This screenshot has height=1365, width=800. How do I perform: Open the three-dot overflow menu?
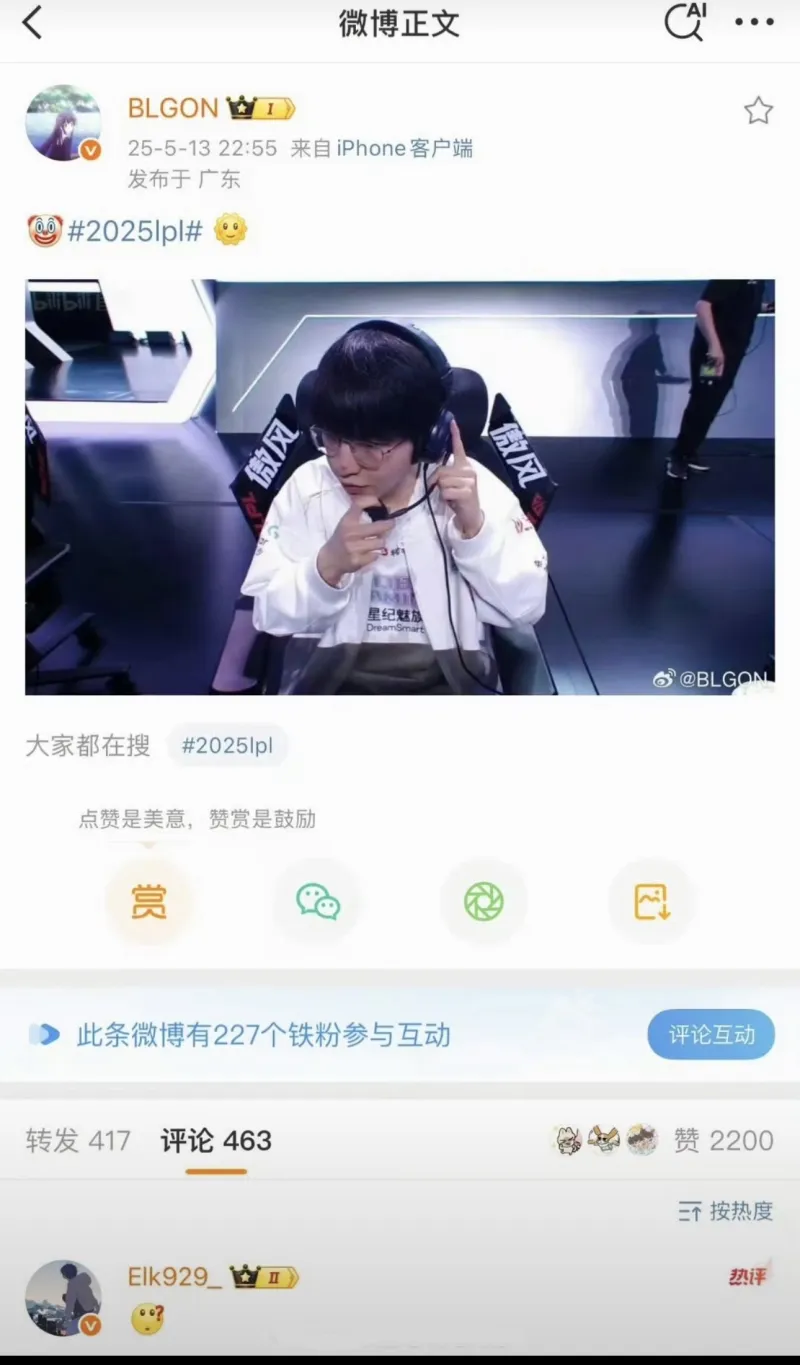(x=754, y=23)
